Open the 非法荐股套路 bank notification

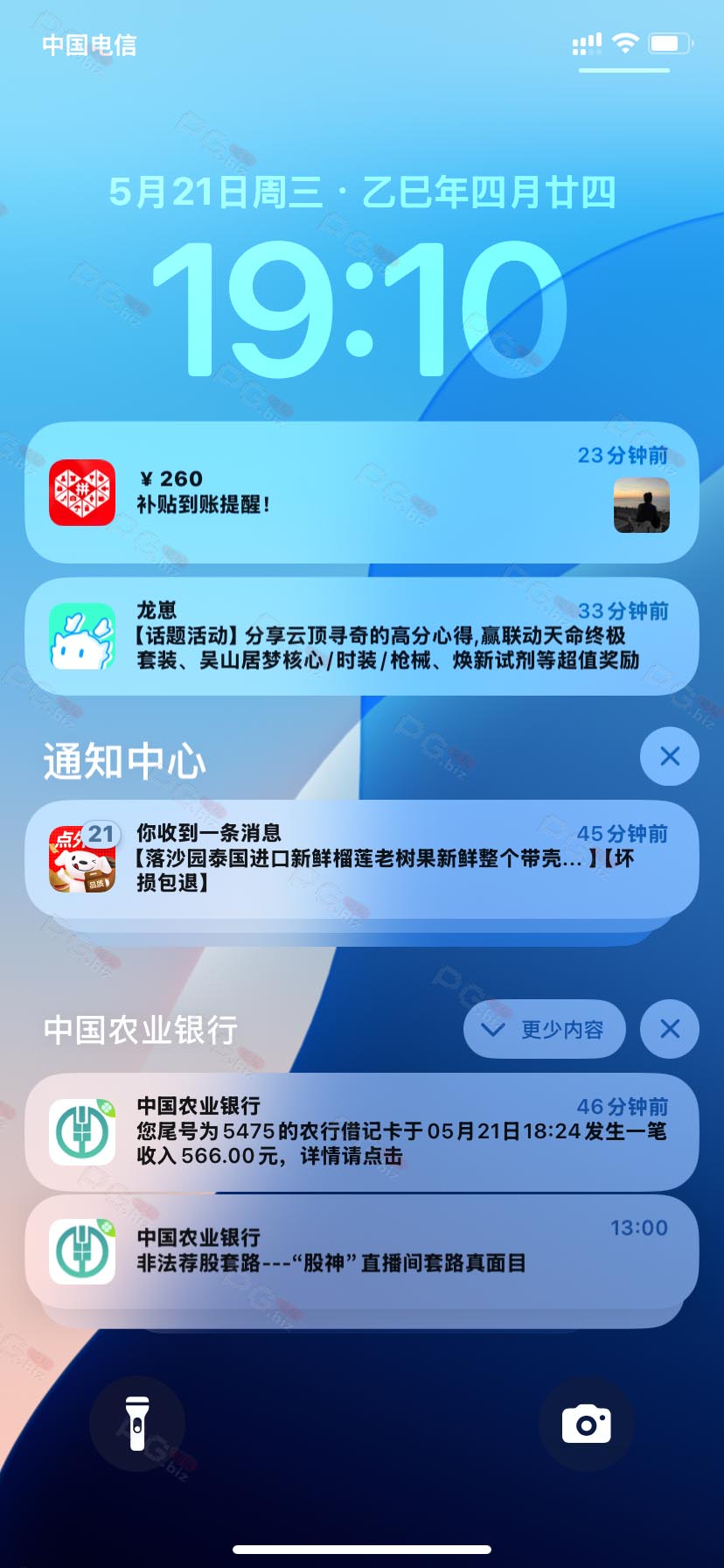pos(362,1251)
